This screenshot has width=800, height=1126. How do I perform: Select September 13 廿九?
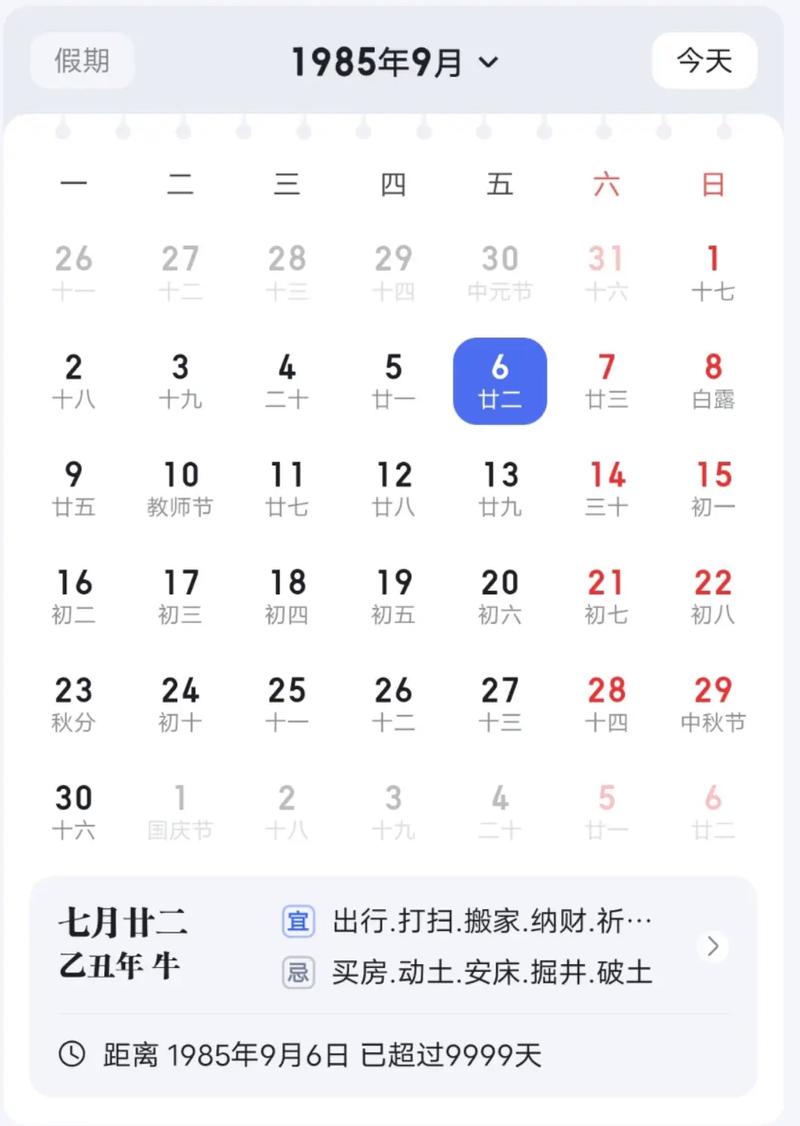[500, 488]
